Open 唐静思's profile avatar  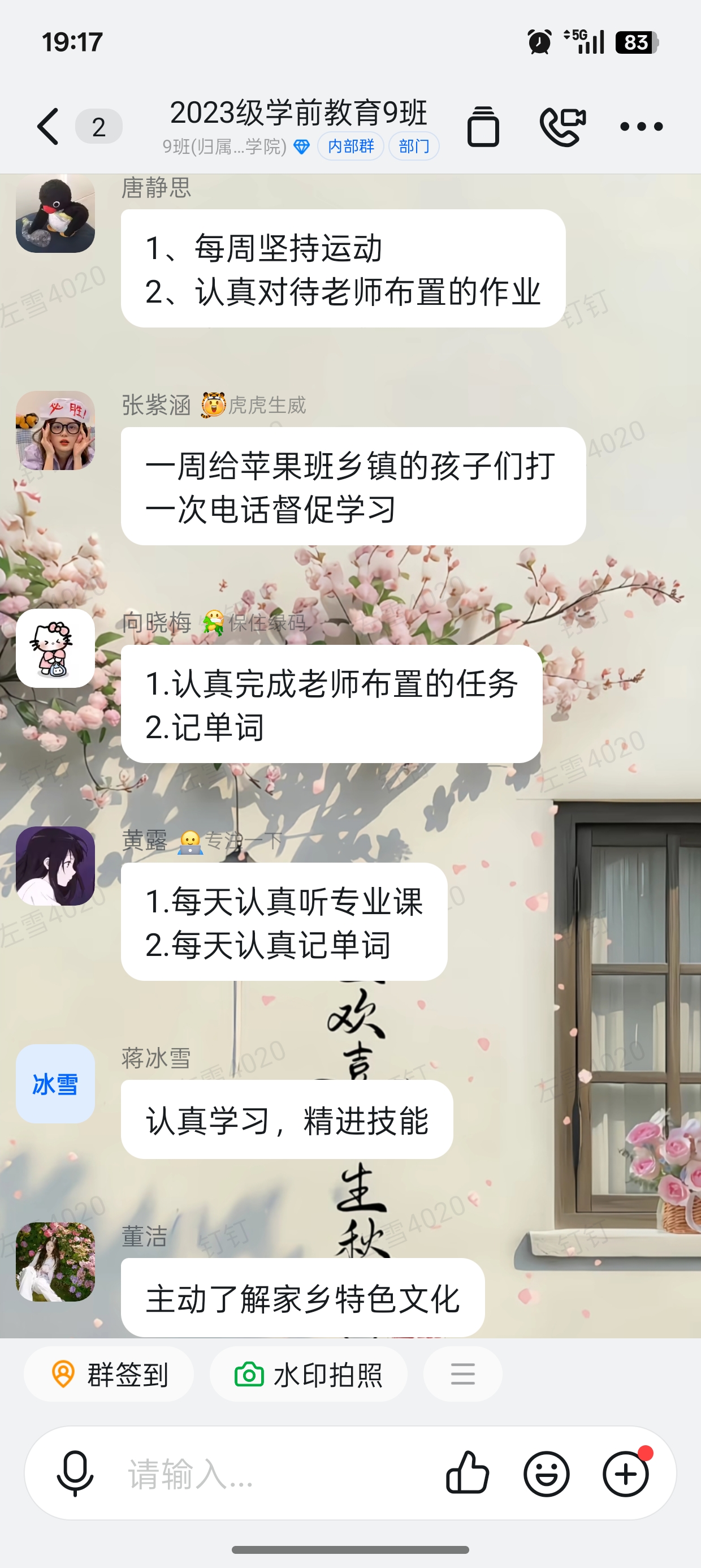click(55, 214)
